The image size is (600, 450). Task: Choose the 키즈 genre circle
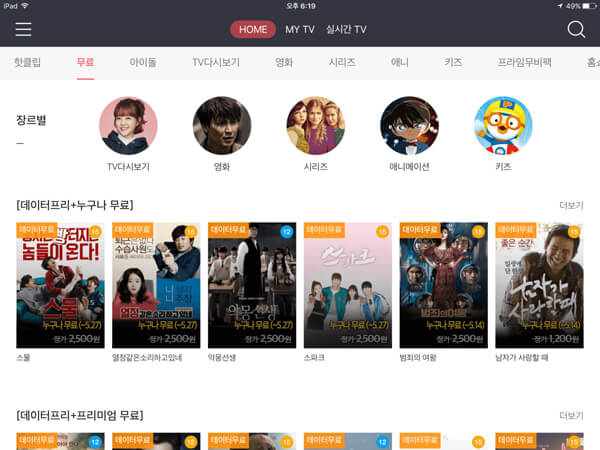coord(503,126)
